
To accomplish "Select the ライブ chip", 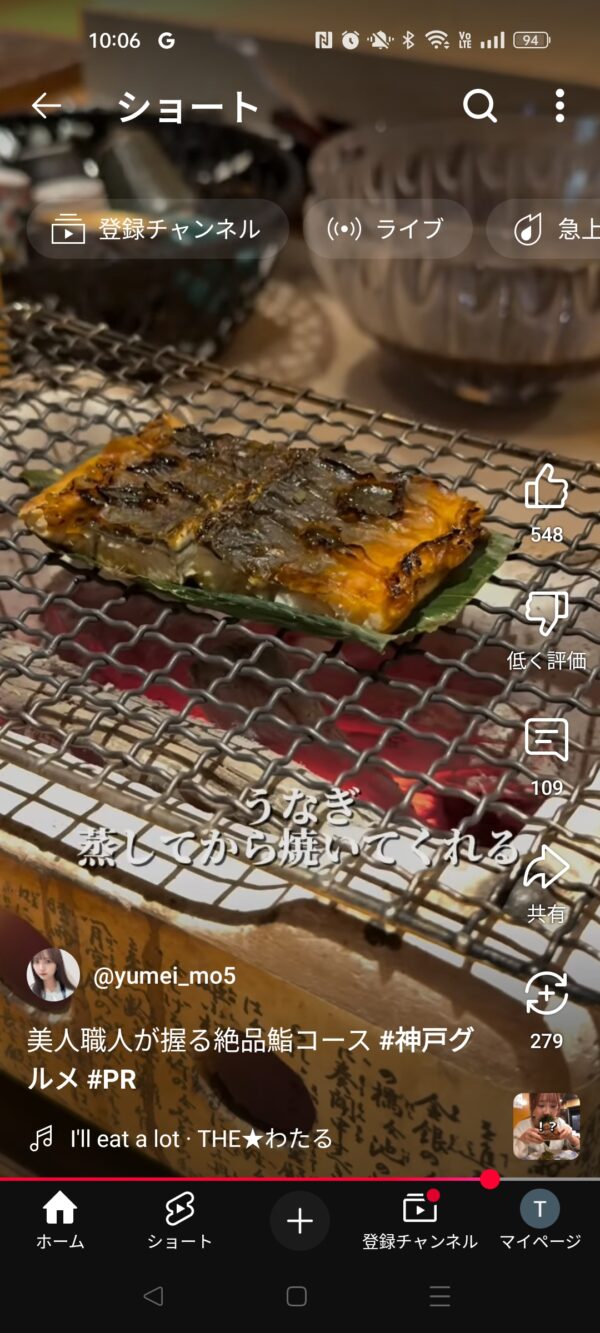I will [387, 229].
